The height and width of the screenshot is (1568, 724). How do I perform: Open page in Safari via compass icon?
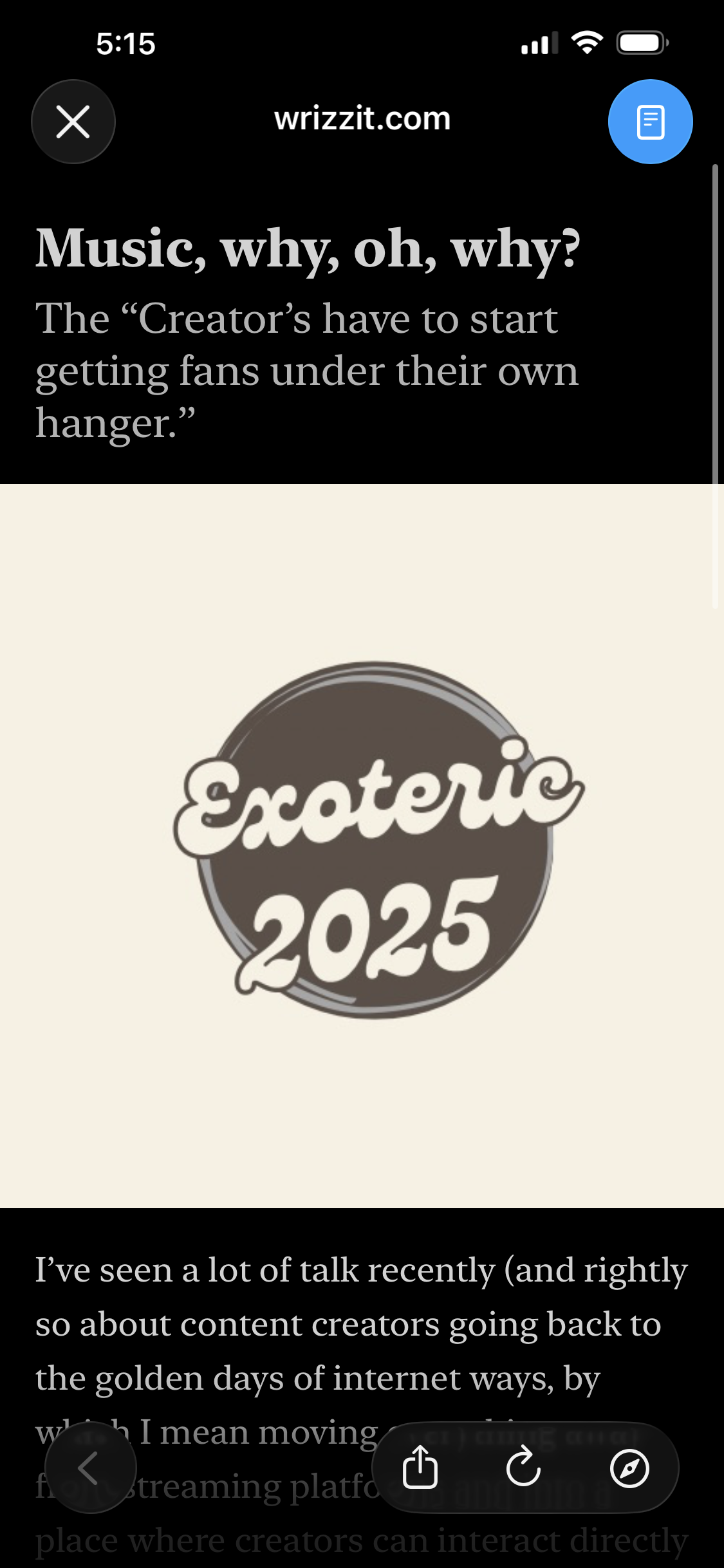point(629,1468)
